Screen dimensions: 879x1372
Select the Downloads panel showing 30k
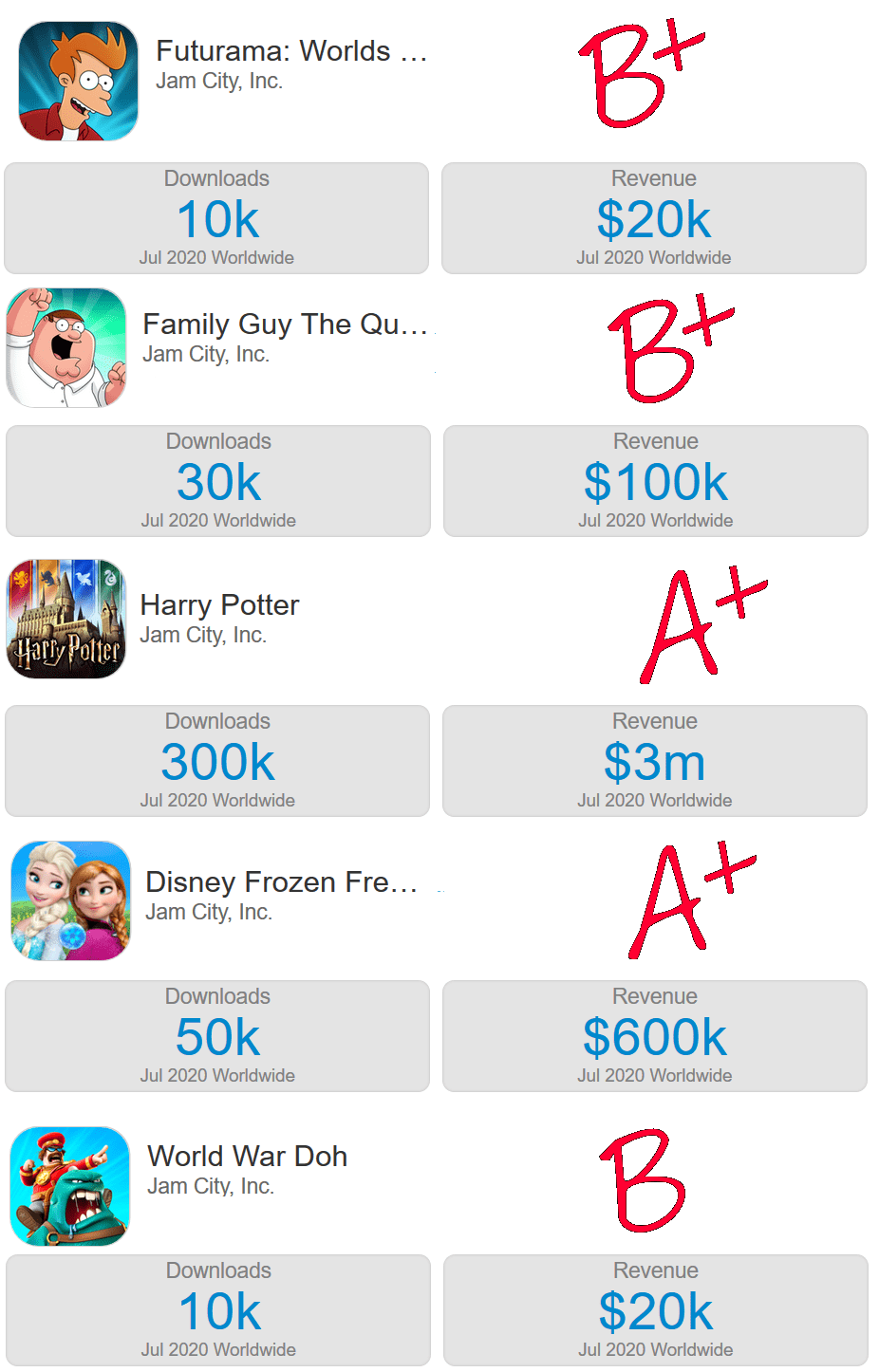click(x=217, y=481)
